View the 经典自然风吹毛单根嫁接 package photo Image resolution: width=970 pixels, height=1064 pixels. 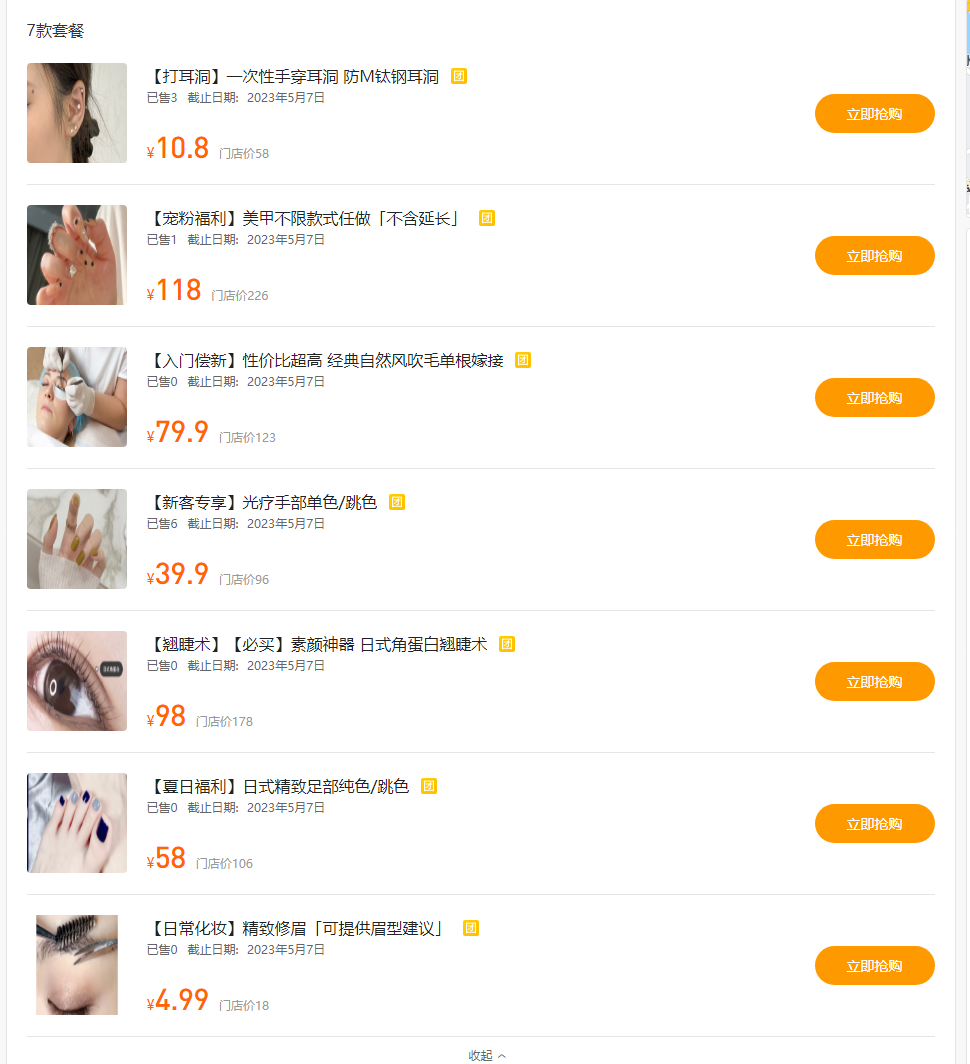77,397
